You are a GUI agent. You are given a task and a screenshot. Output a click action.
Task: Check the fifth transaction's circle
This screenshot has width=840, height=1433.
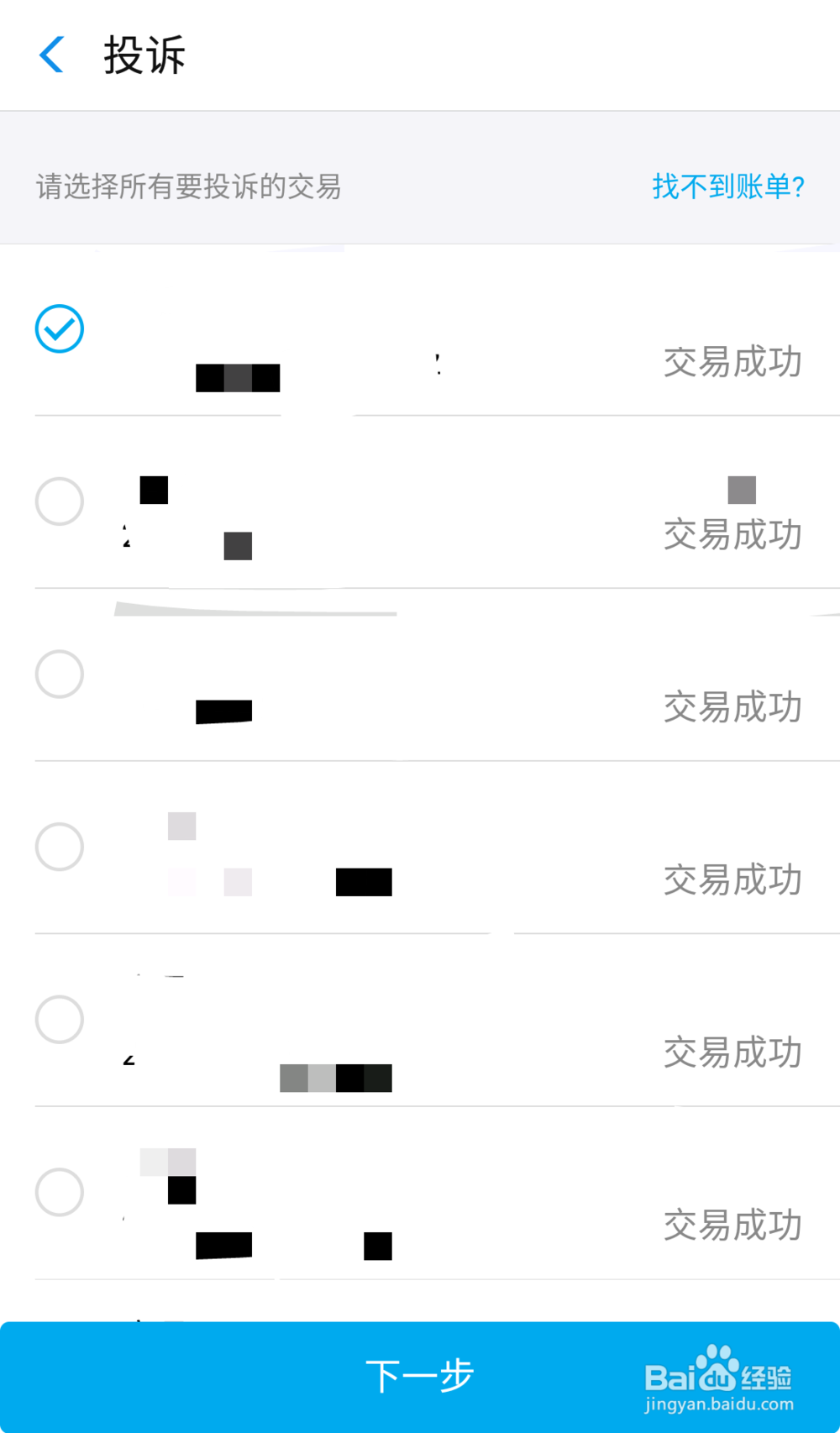tap(59, 1020)
